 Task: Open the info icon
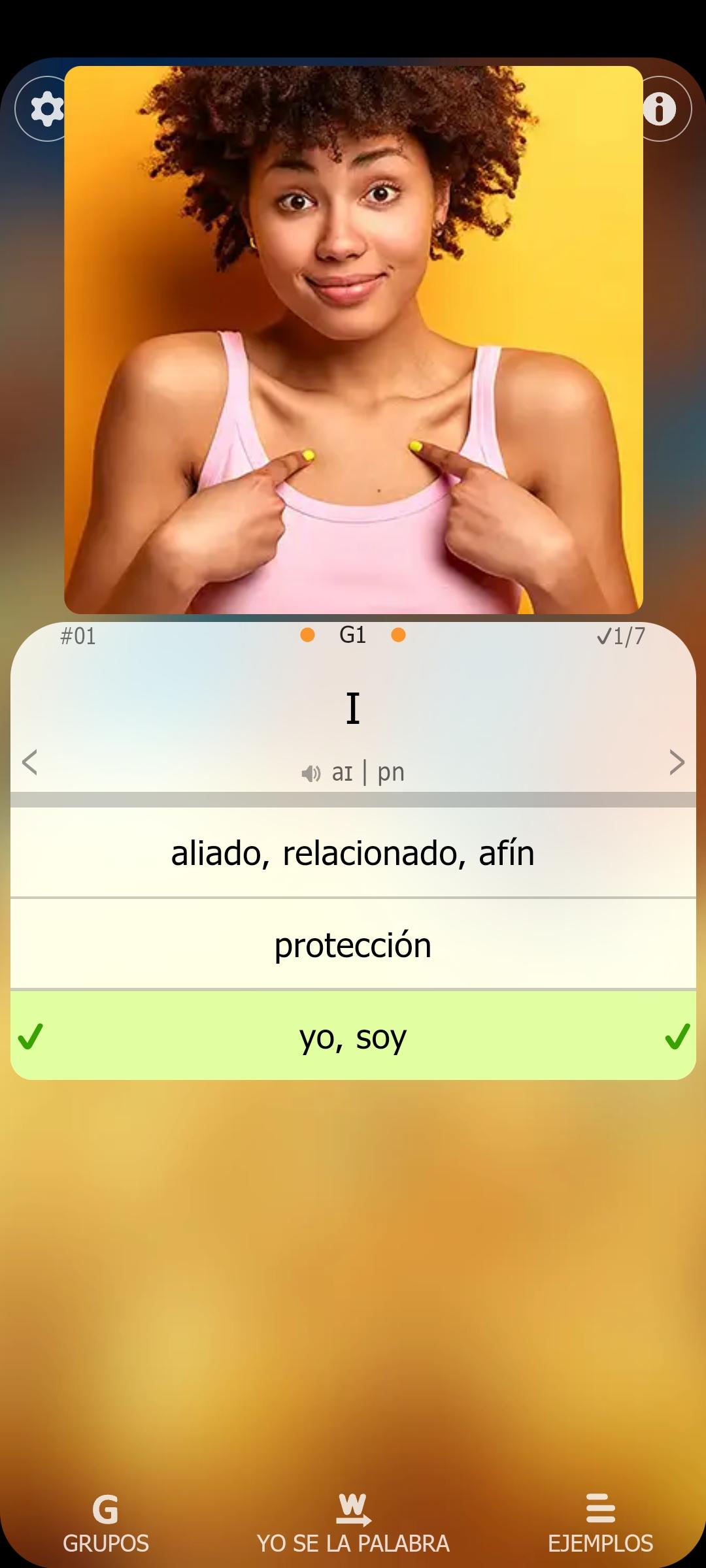(662, 108)
